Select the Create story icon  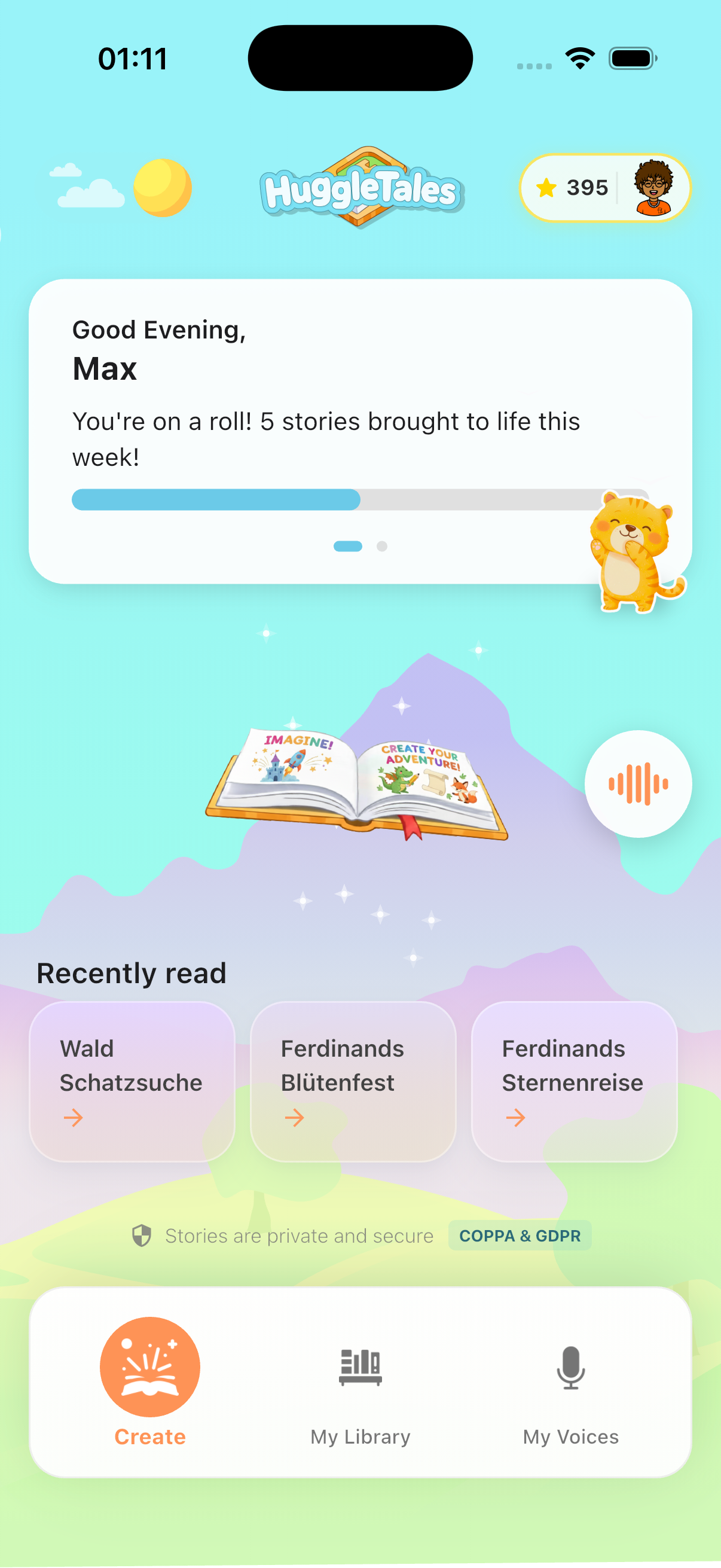pos(149,1366)
